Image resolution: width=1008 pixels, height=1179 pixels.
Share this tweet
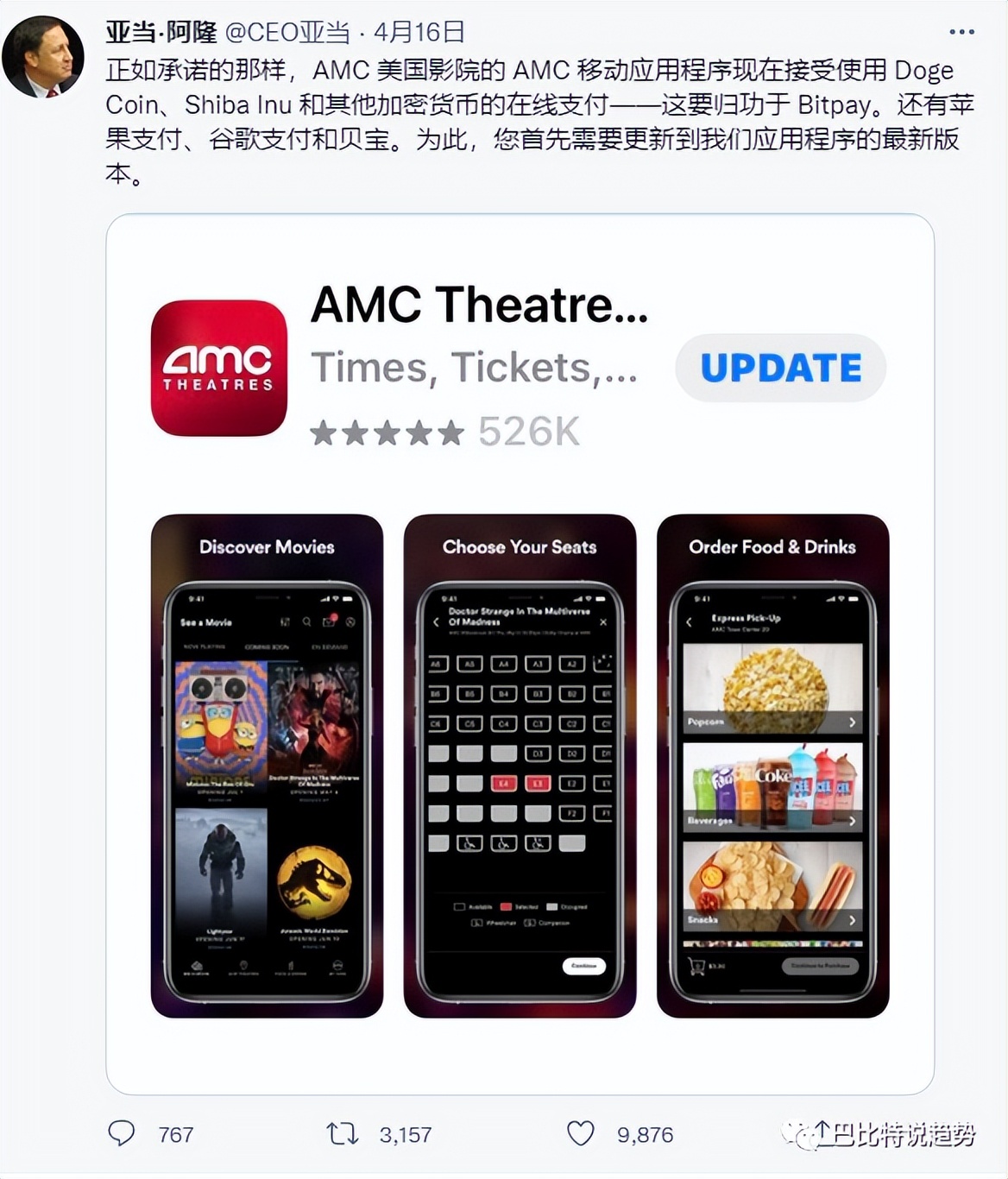821,1130
